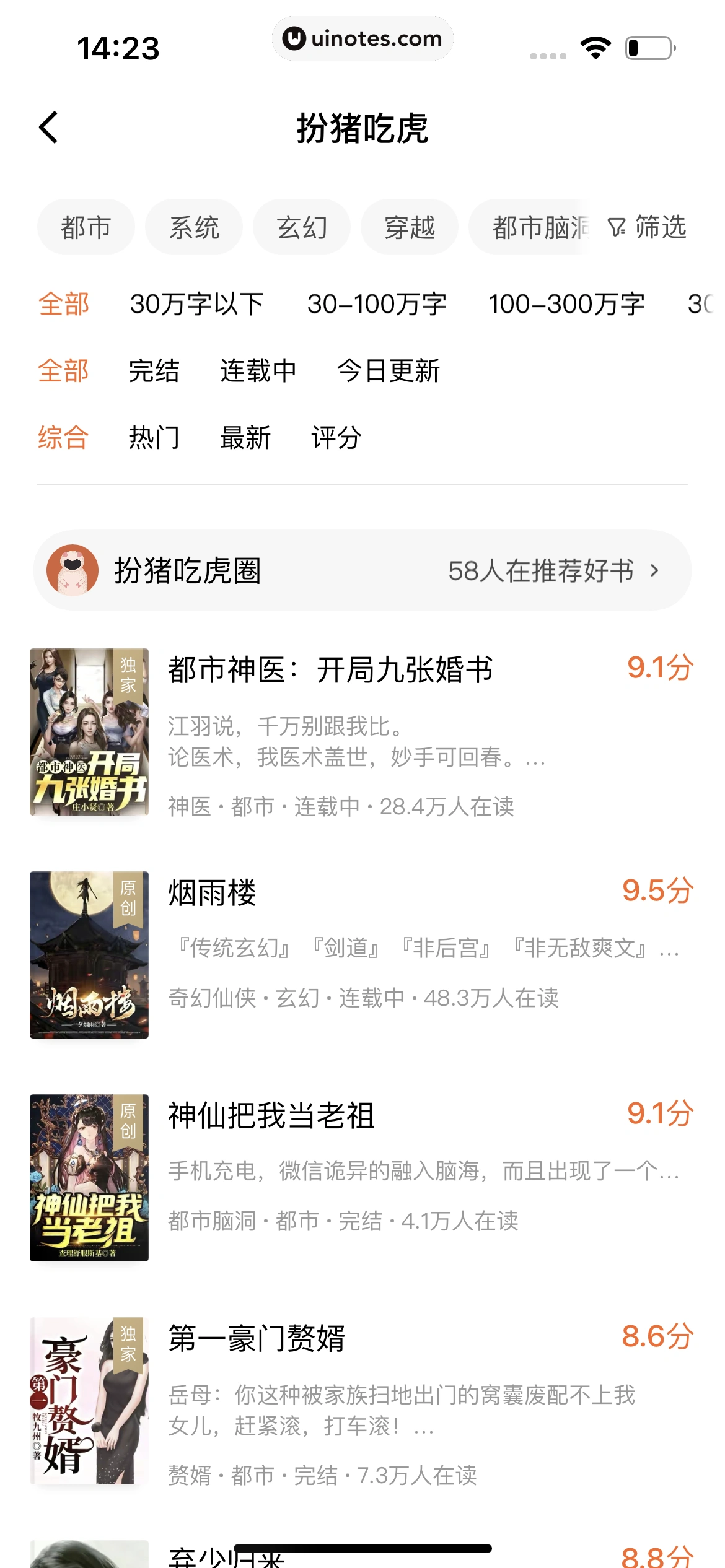Filter to 连载中 books
Image resolution: width=725 pixels, height=1568 pixels.
coord(258,371)
